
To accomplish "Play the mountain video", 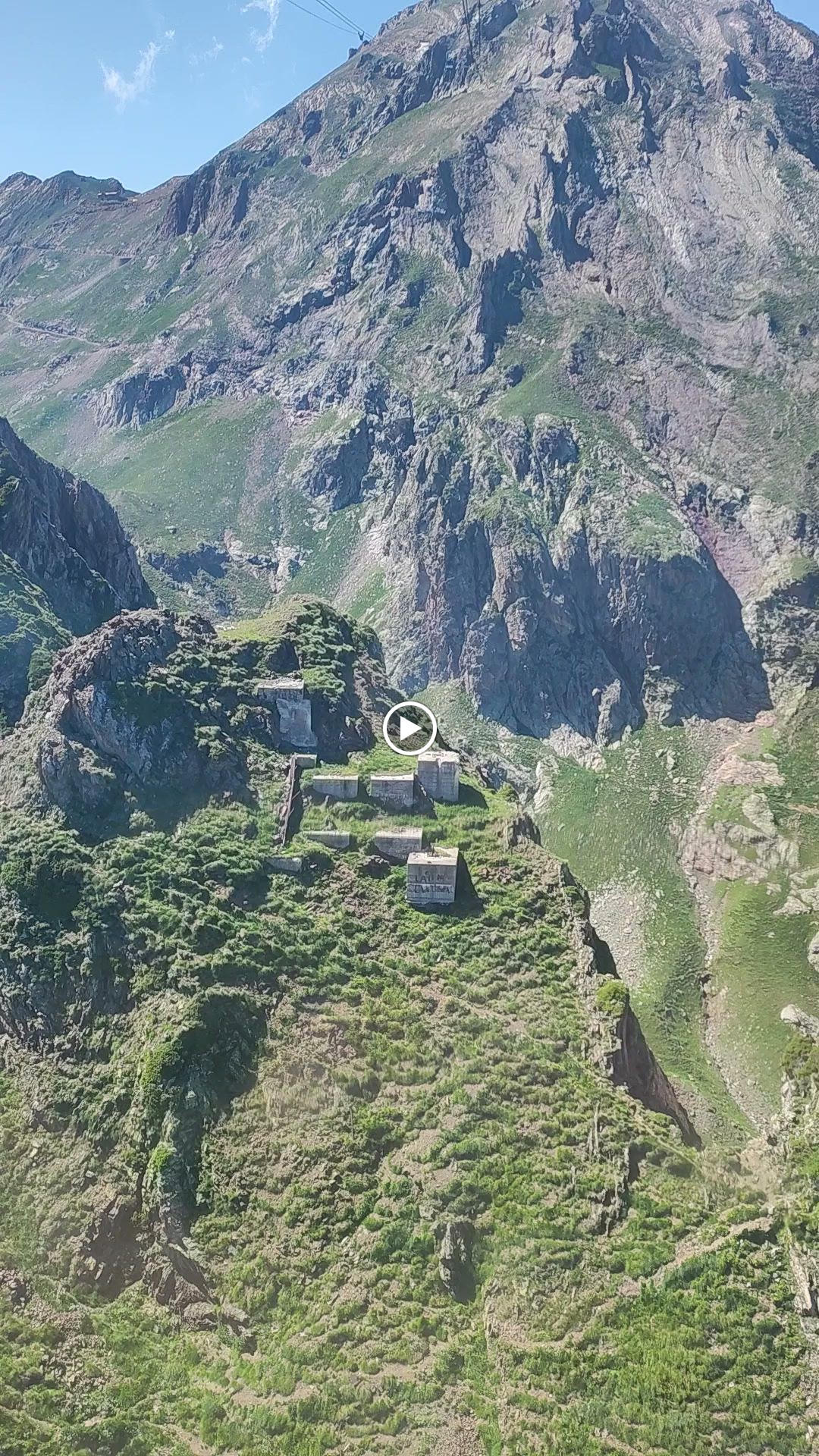I will pyautogui.click(x=409, y=729).
